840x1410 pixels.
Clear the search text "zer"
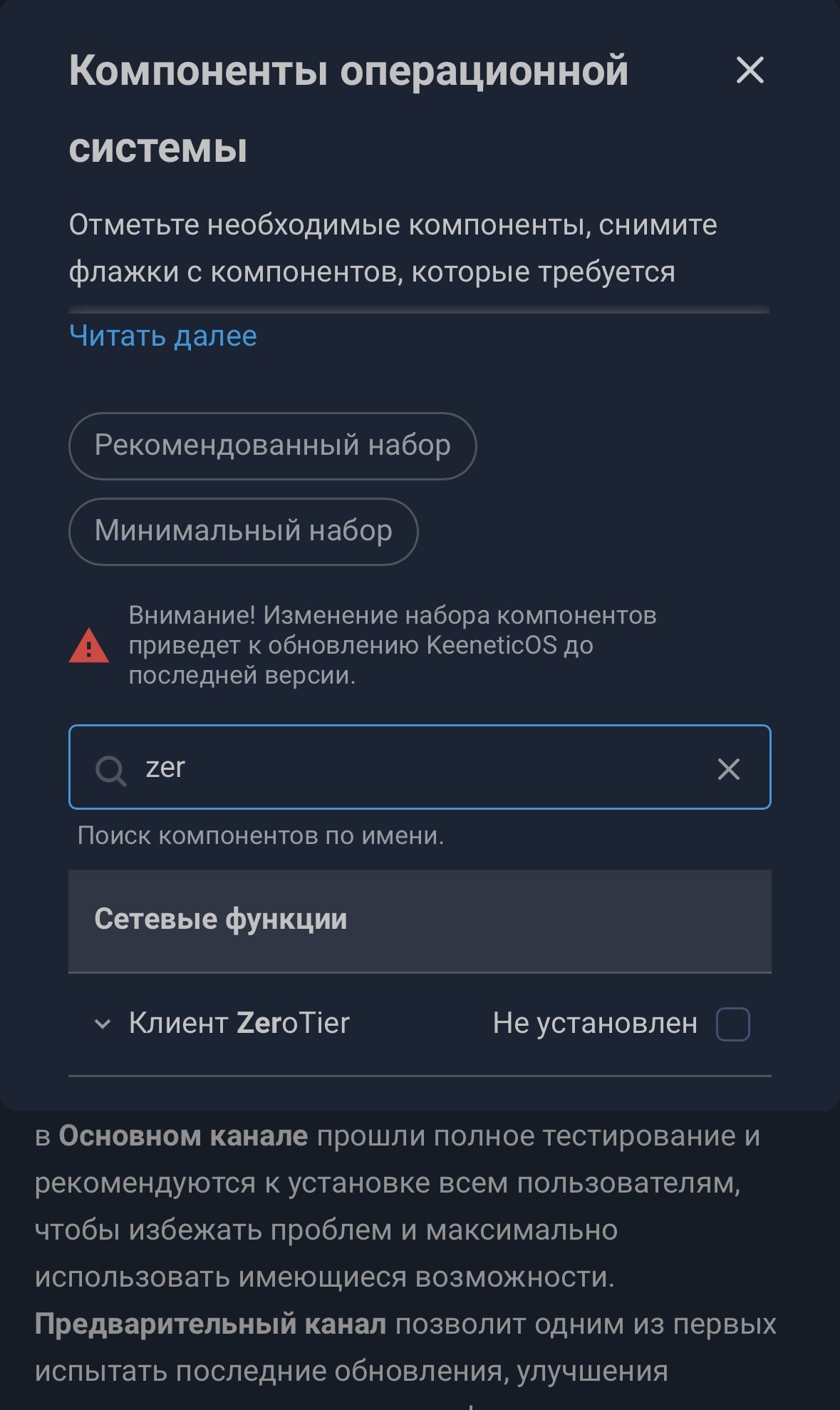[728, 768]
